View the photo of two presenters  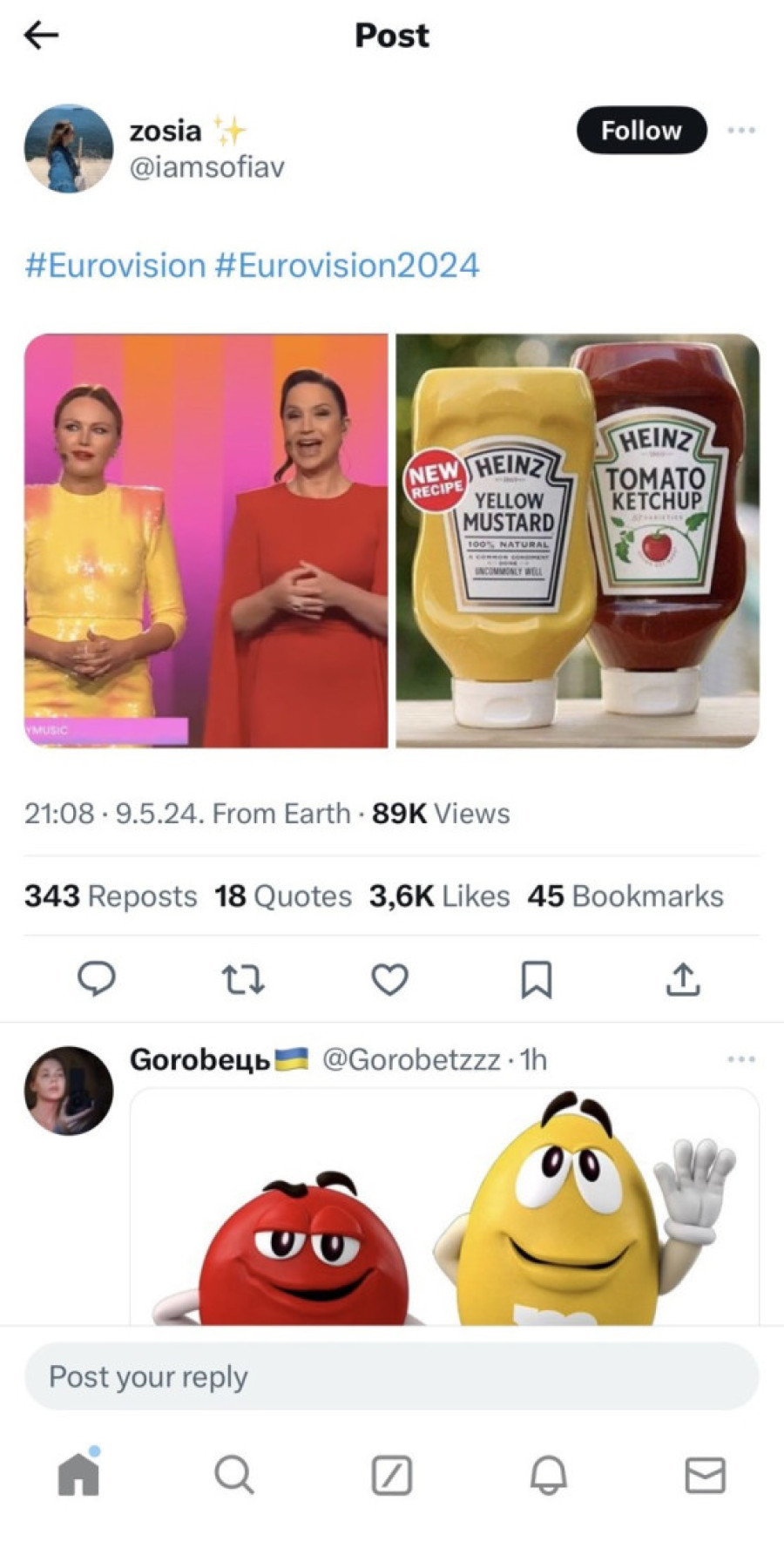pos(206,540)
